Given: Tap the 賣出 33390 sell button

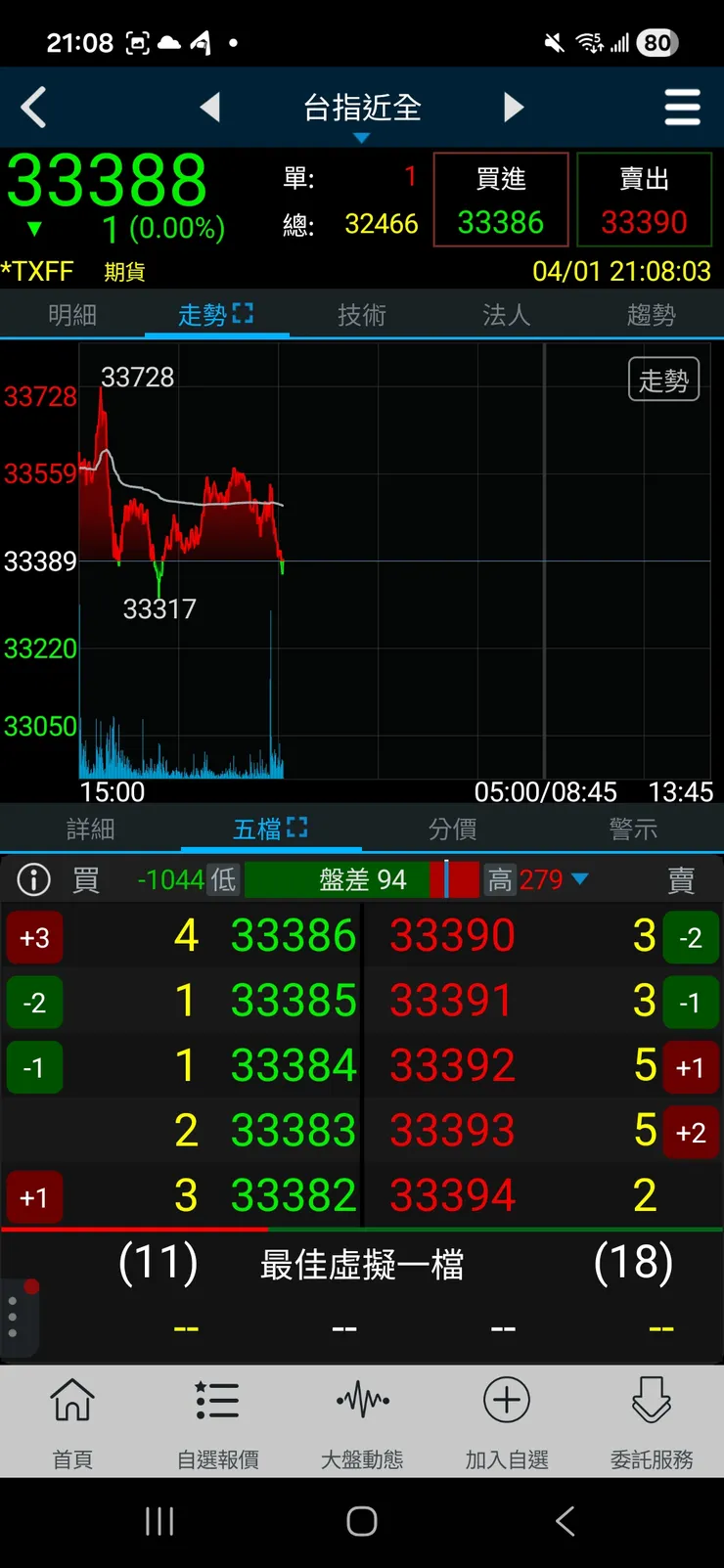Looking at the screenshot, I should click(644, 201).
